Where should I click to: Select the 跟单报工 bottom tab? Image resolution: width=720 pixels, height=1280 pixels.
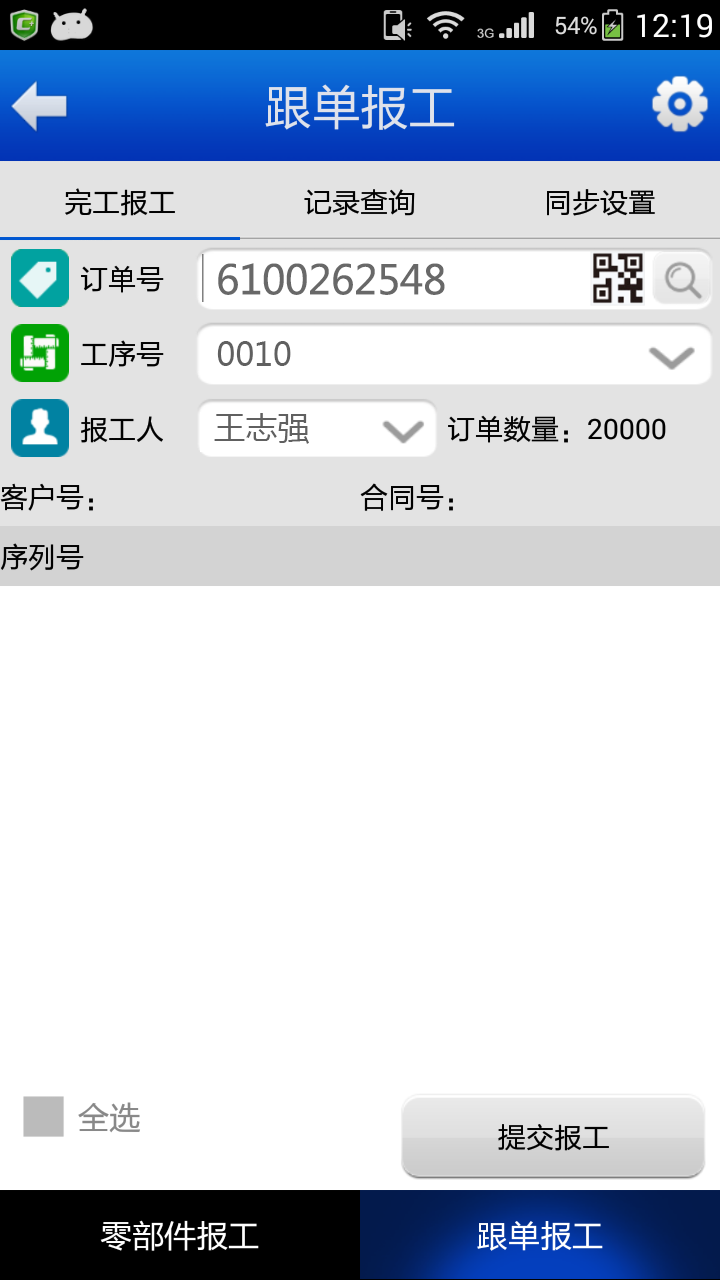pos(540,1236)
